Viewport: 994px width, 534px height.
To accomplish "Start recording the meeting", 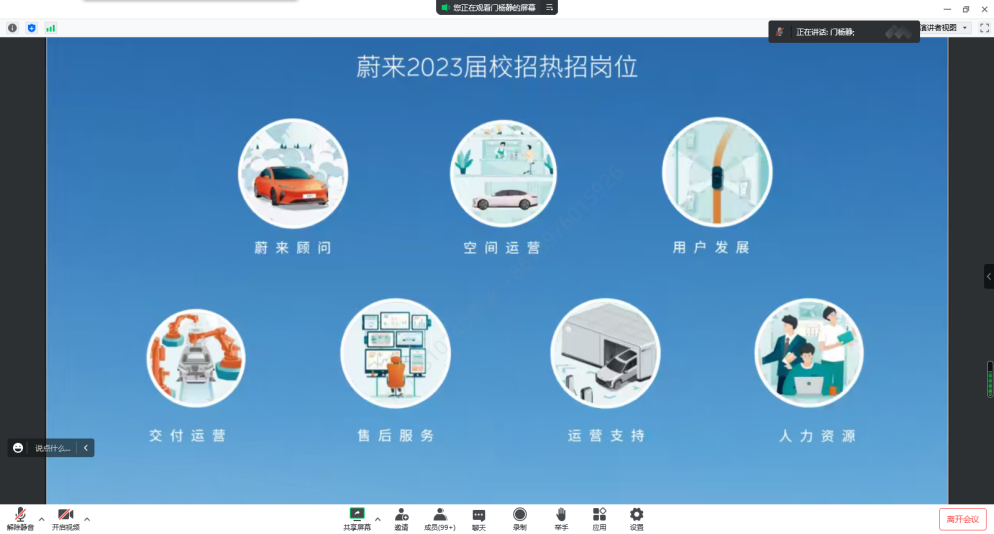I will click(x=520, y=518).
